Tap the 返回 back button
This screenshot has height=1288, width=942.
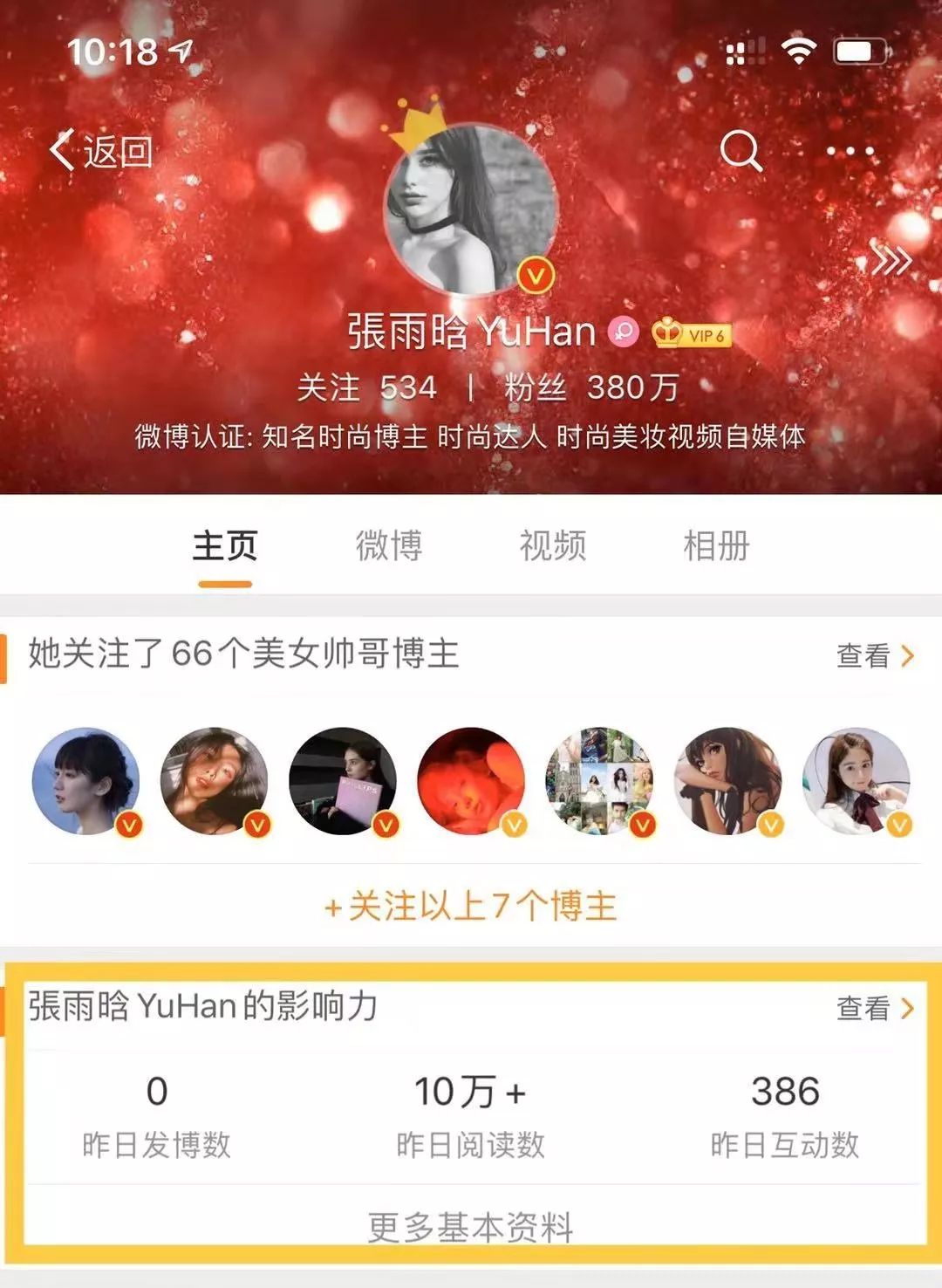click(x=102, y=152)
